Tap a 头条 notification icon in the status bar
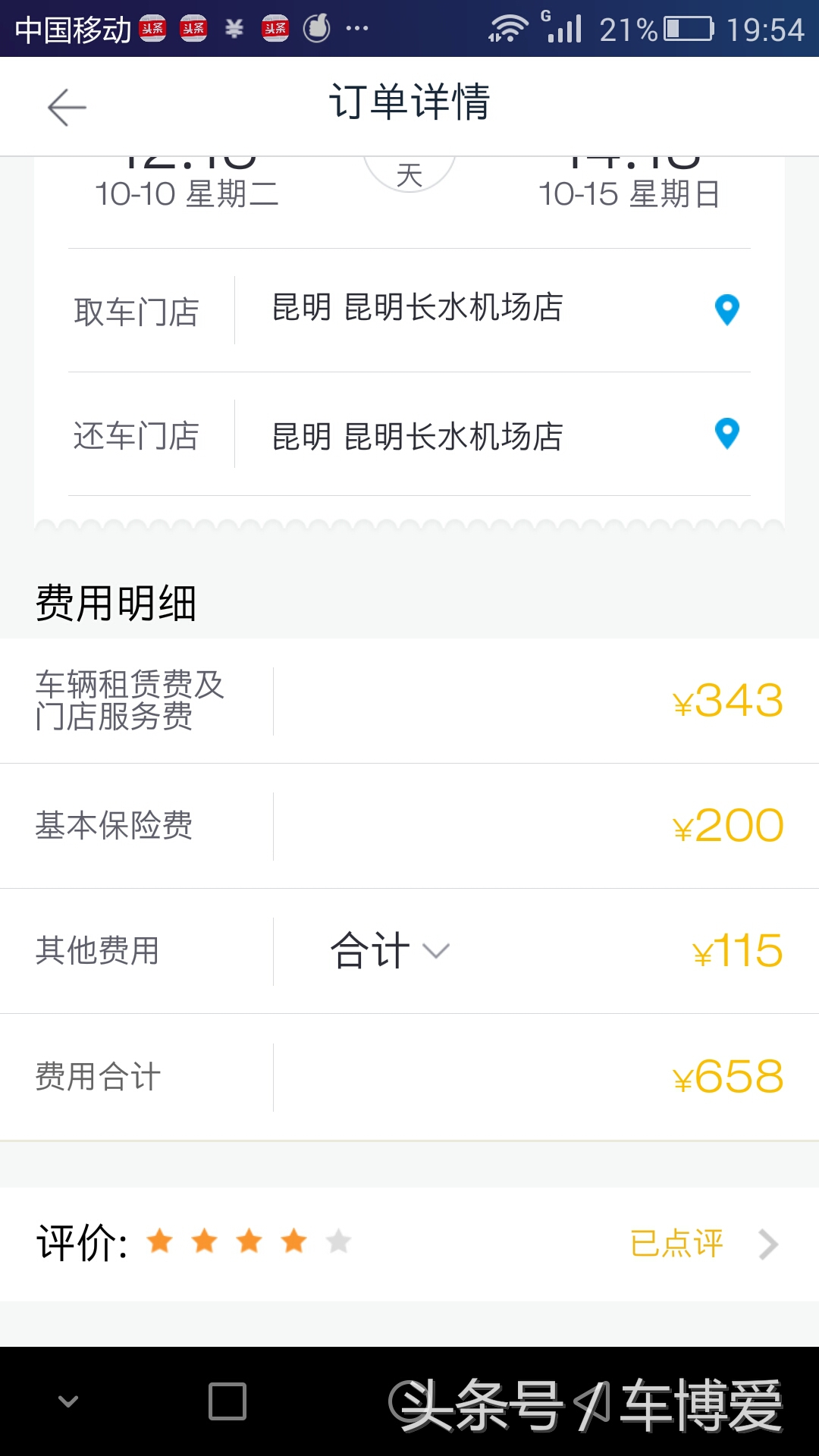 [152, 27]
